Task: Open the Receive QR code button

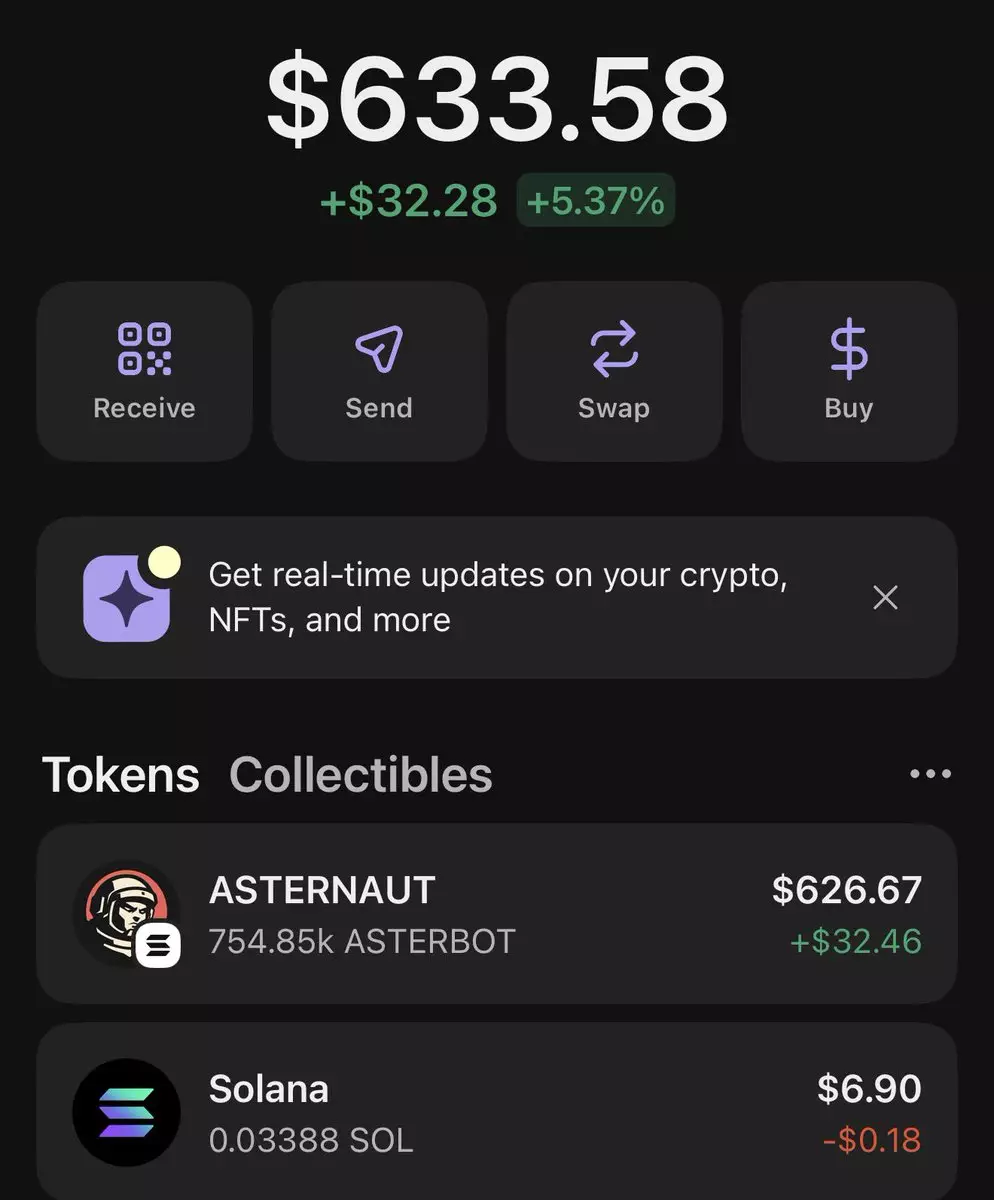Action: [x=144, y=370]
